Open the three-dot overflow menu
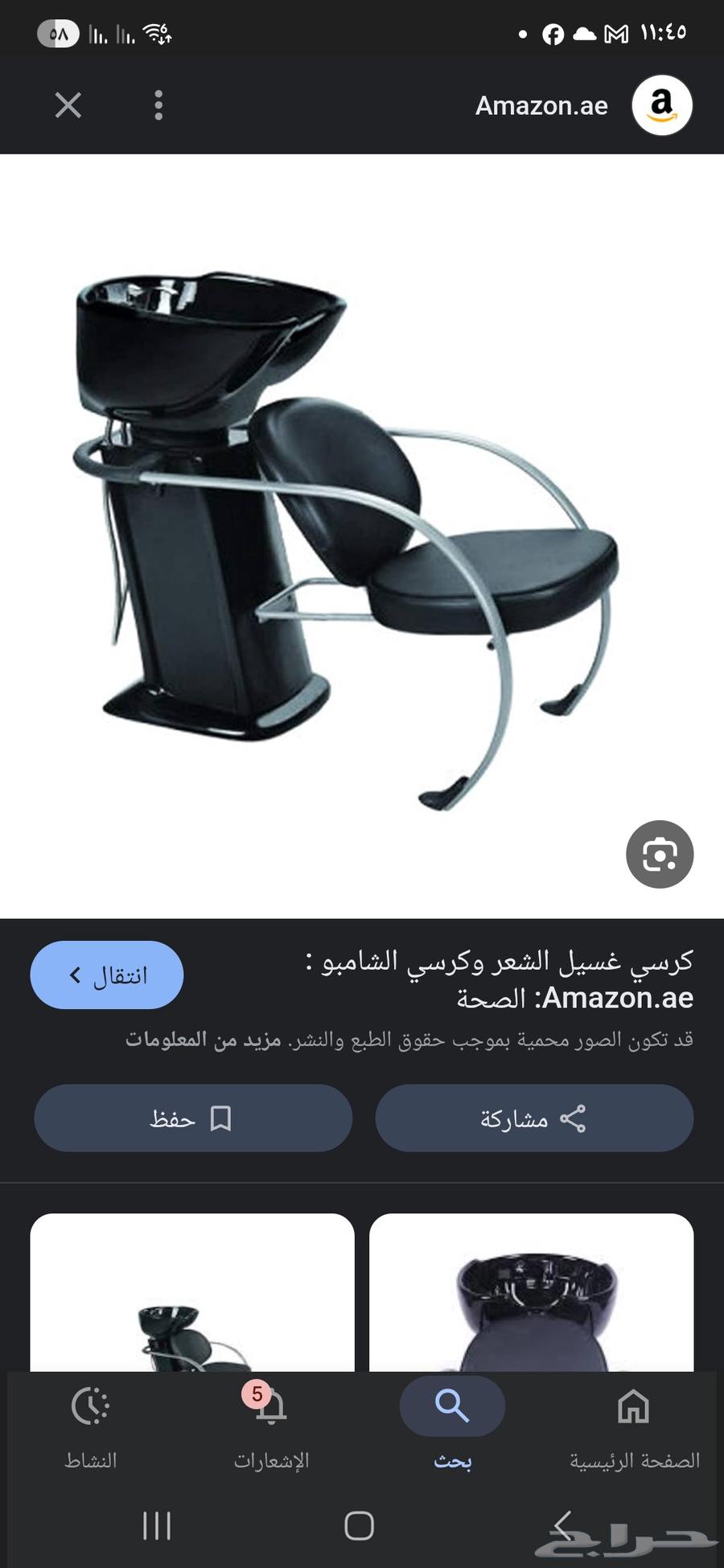 [158, 105]
